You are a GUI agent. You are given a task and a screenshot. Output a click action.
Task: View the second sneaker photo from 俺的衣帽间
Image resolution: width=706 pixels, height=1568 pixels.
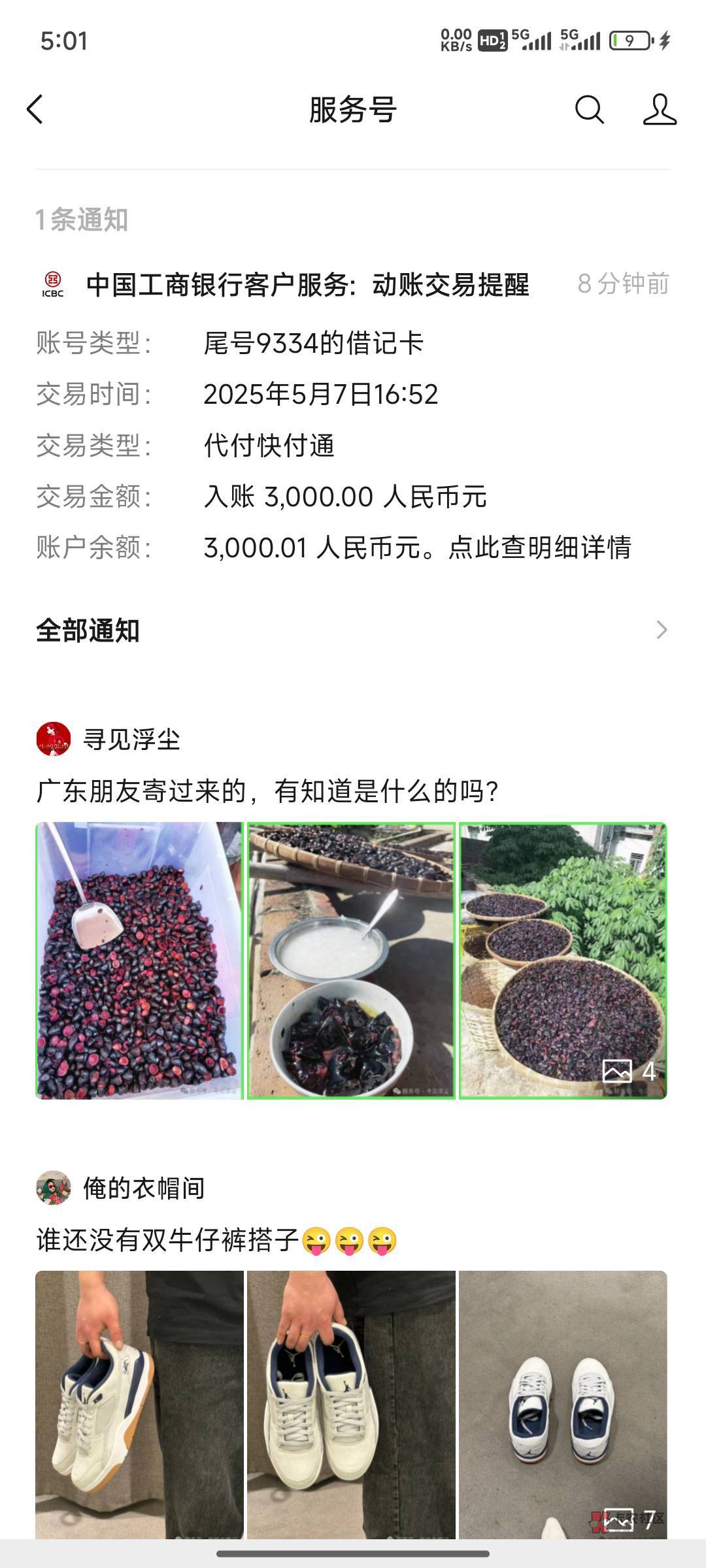coord(351,1405)
